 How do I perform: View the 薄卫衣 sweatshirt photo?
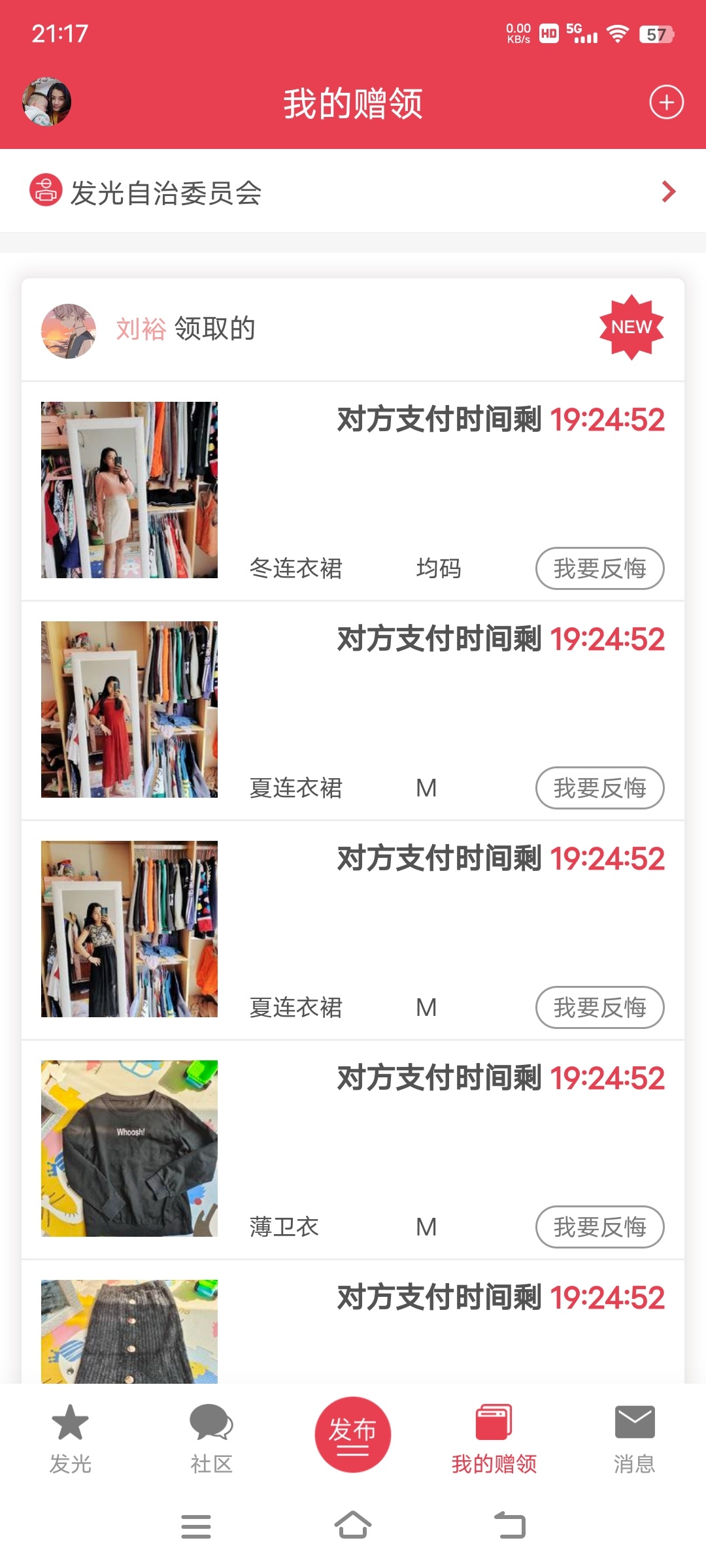coord(129,1149)
